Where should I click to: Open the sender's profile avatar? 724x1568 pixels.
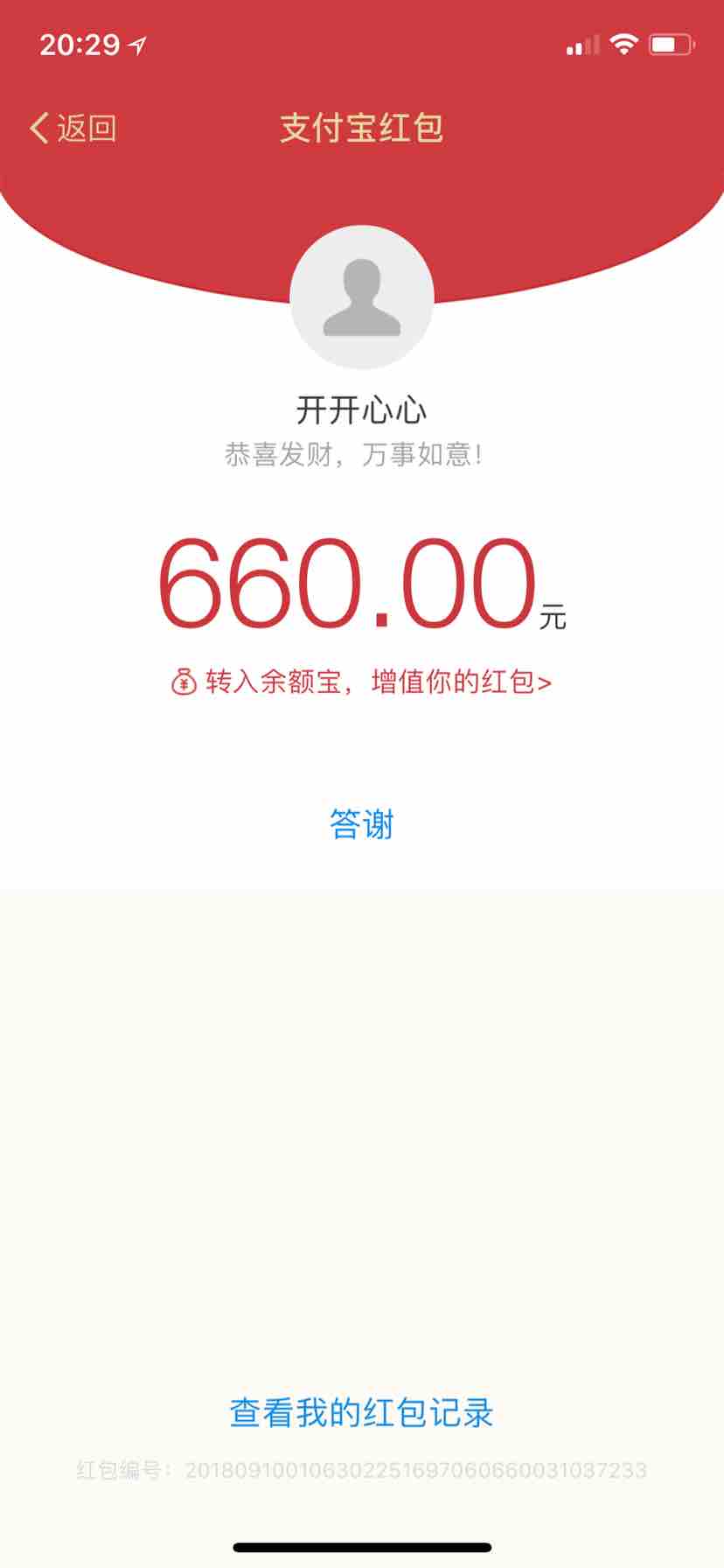[362, 297]
